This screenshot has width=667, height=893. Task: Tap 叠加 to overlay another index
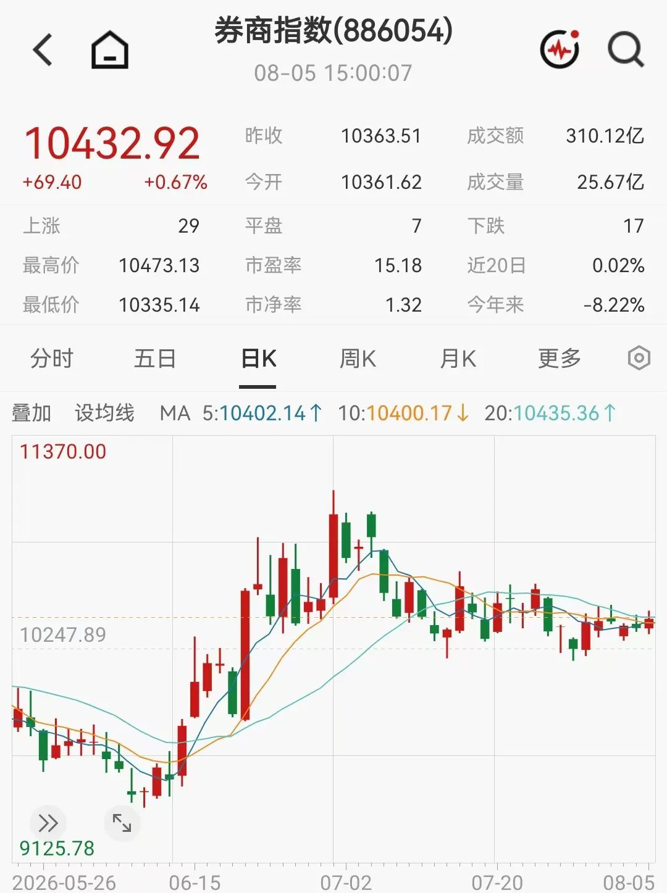point(31,413)
